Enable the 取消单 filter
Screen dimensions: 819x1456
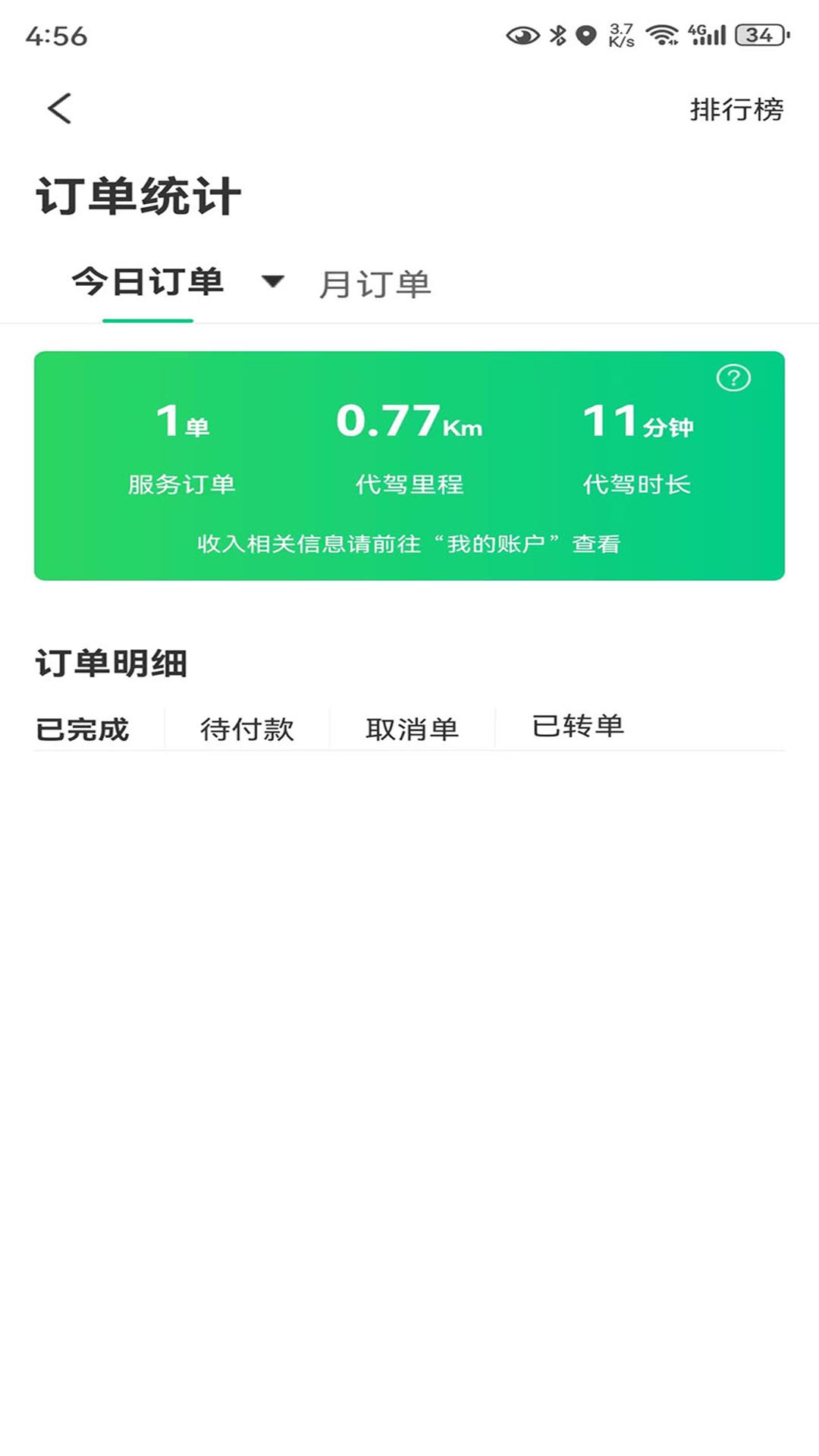[414, 726]
